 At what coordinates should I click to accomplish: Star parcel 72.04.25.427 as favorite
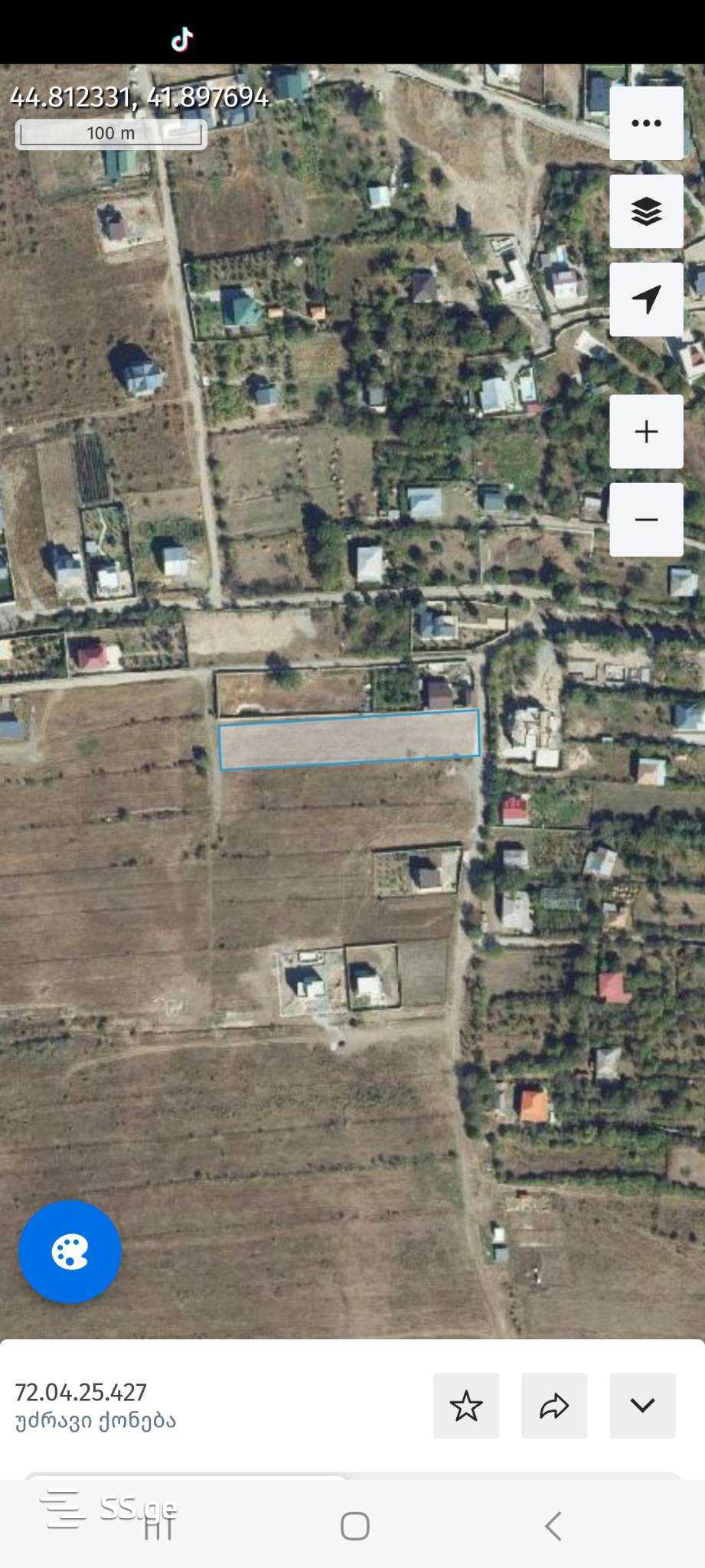(466, 1406)
